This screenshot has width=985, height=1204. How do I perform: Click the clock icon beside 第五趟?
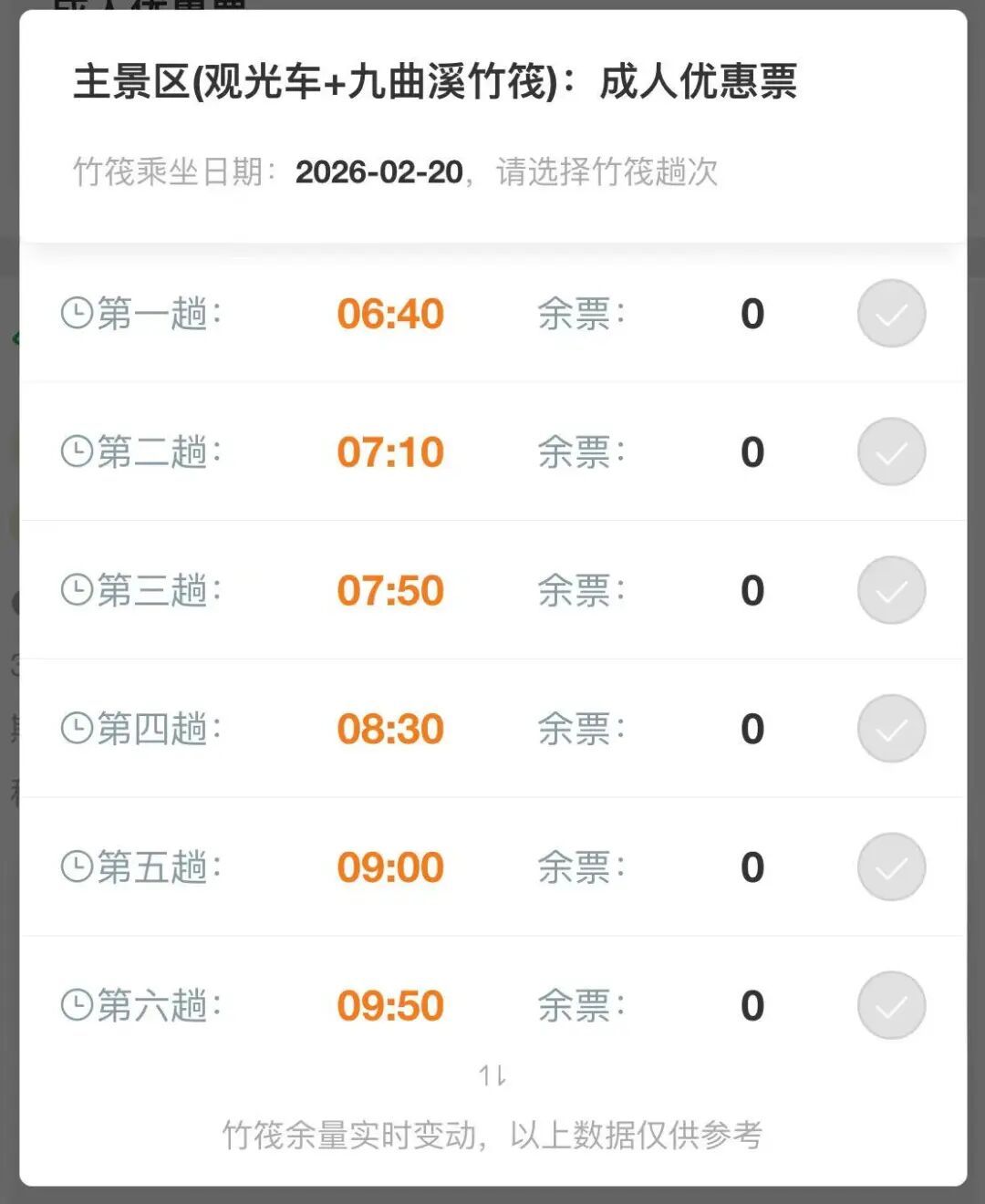[x=78, y=867]
